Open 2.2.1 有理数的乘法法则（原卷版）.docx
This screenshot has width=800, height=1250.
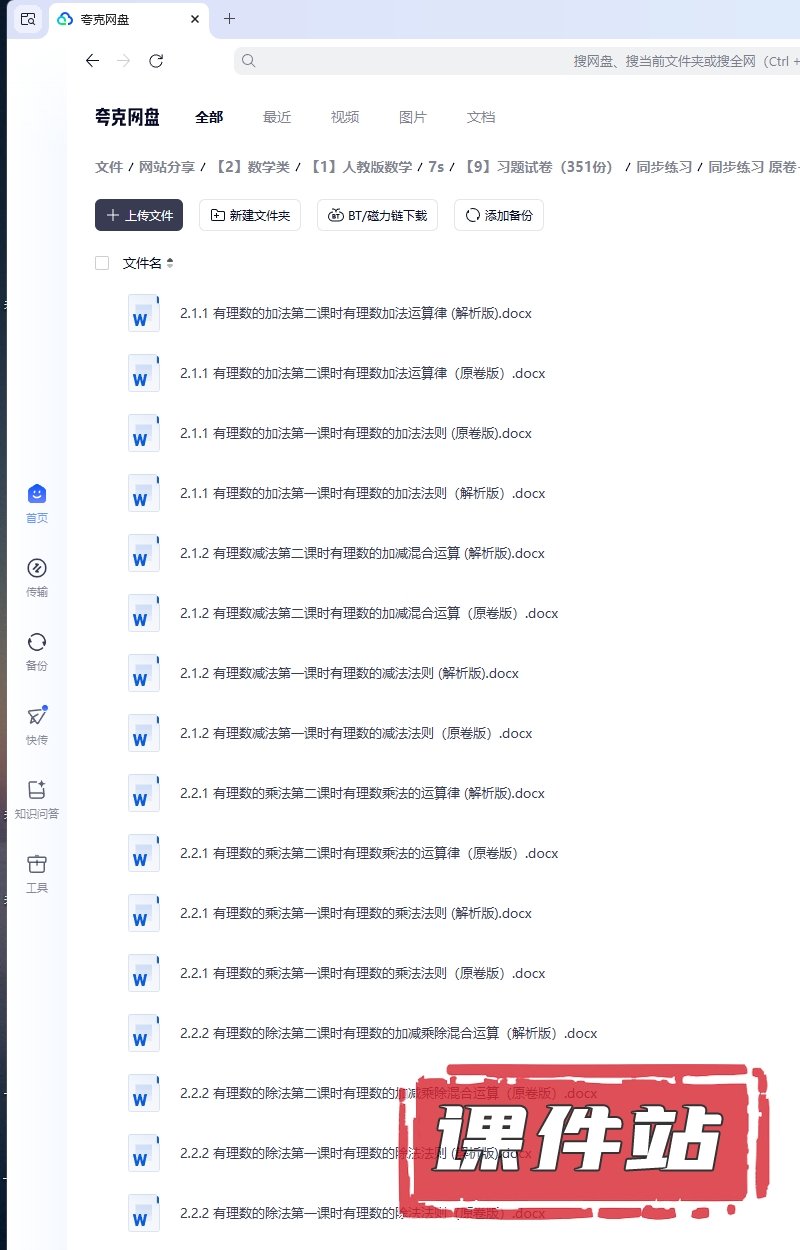pyautogui.click(x=362, y=973)
